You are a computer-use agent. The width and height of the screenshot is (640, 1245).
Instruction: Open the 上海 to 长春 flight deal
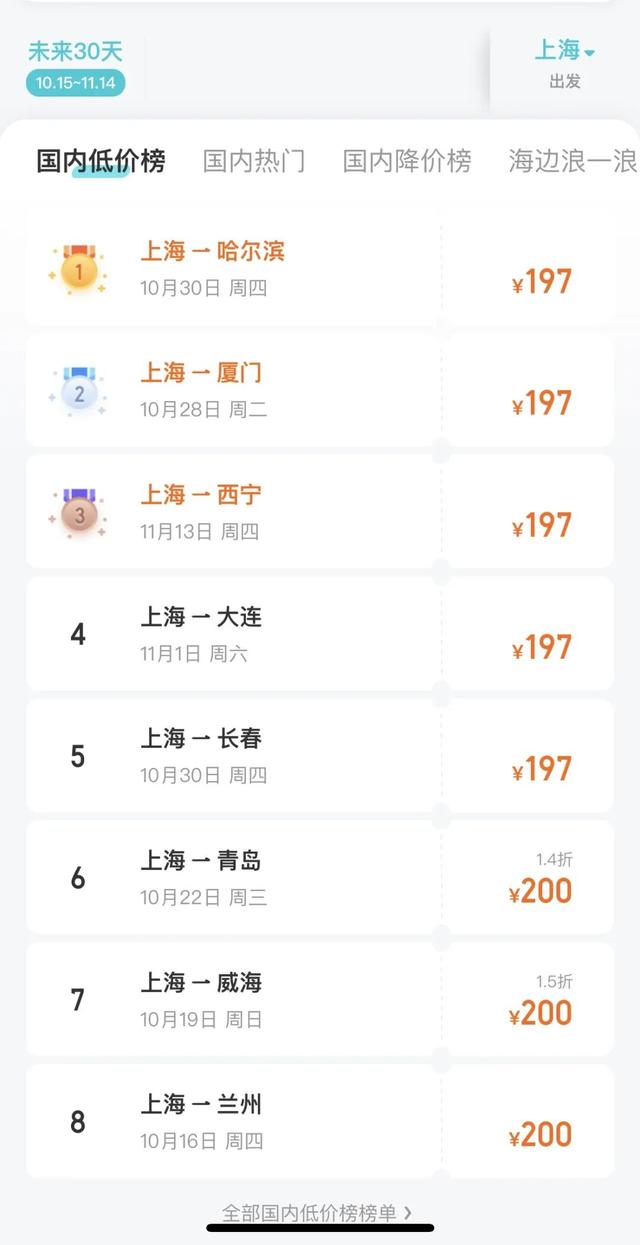click(x=320, y=756)
